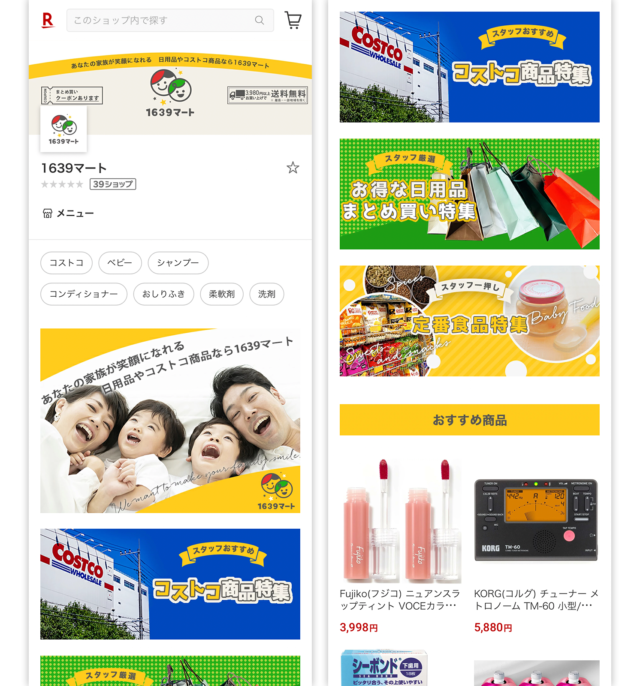Tap the コンディショナー chip

pos(84,294)
